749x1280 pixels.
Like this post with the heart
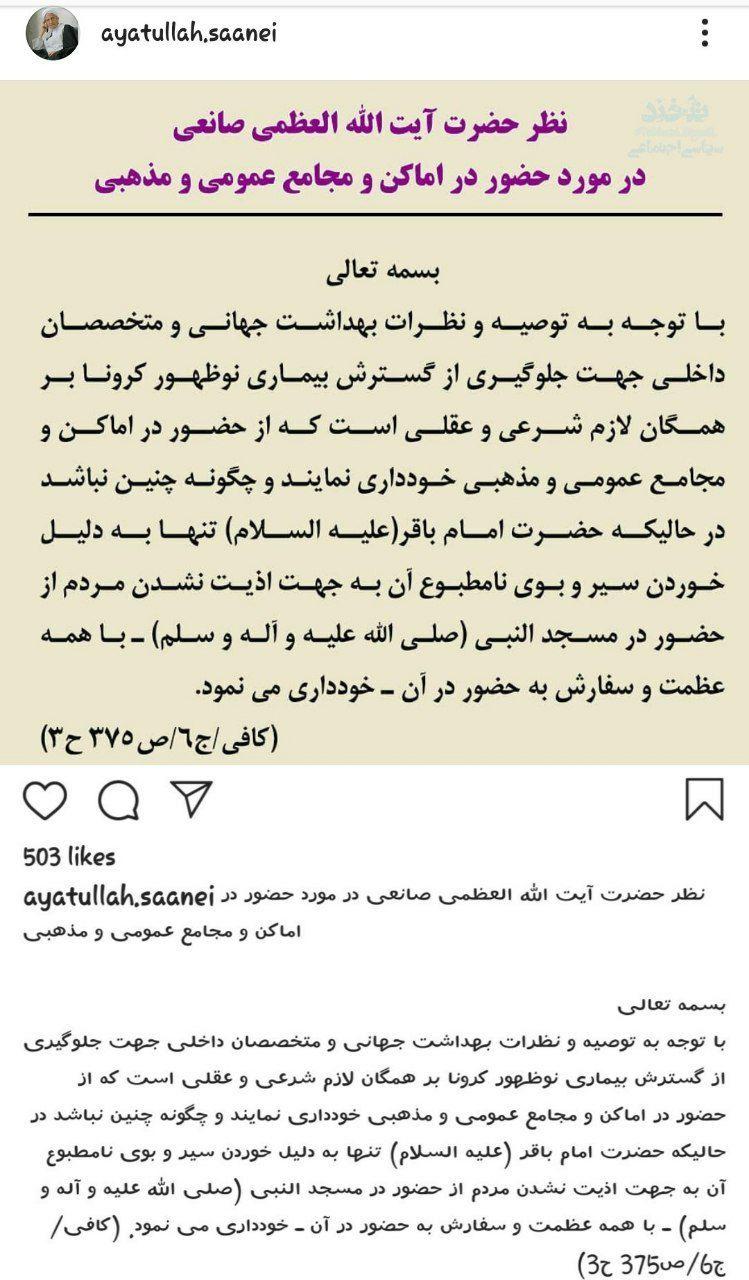click(44, 800)
